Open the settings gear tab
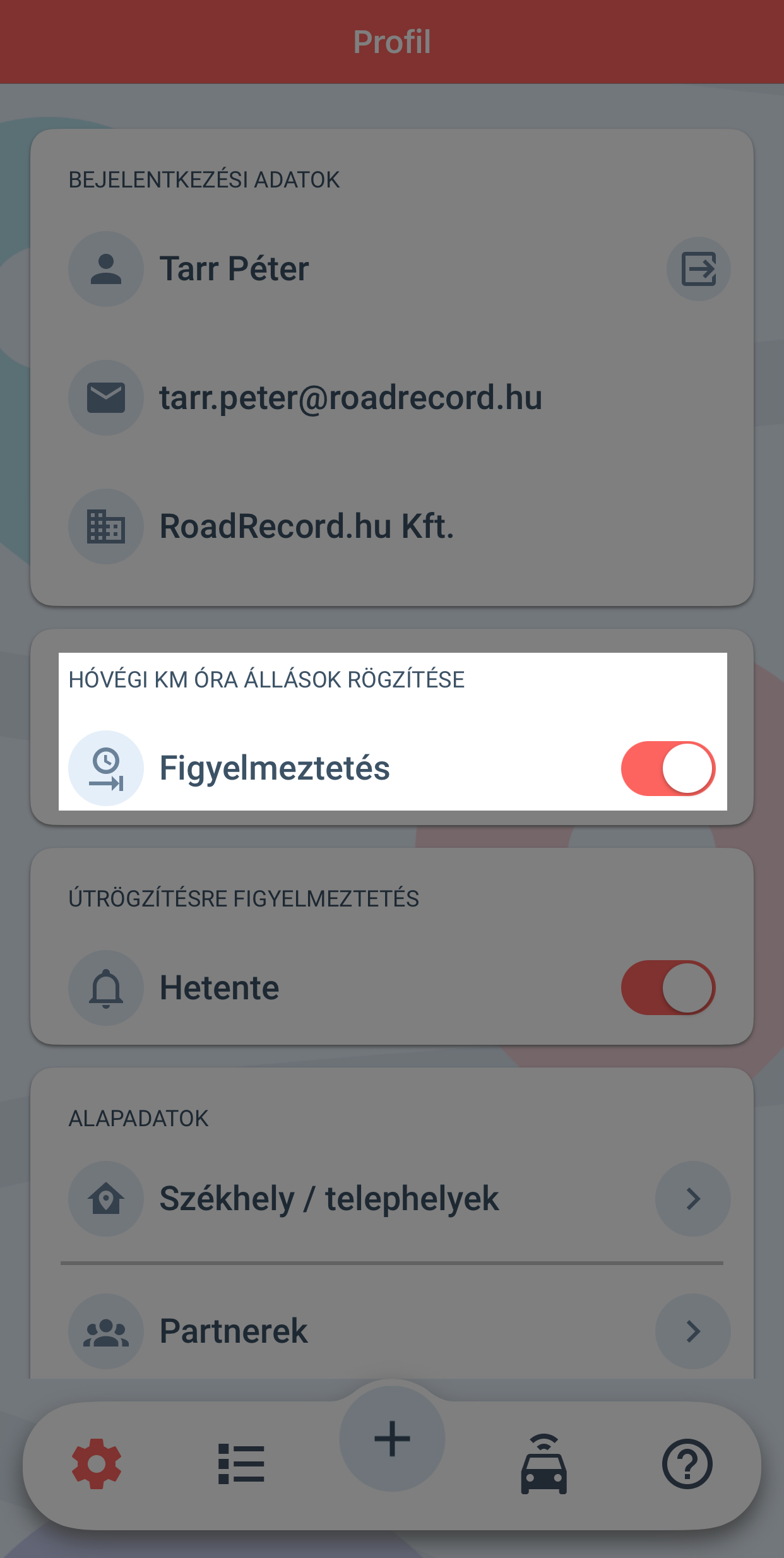Viewport: 784px width, 1558px height. click(x=97, y=1463)
